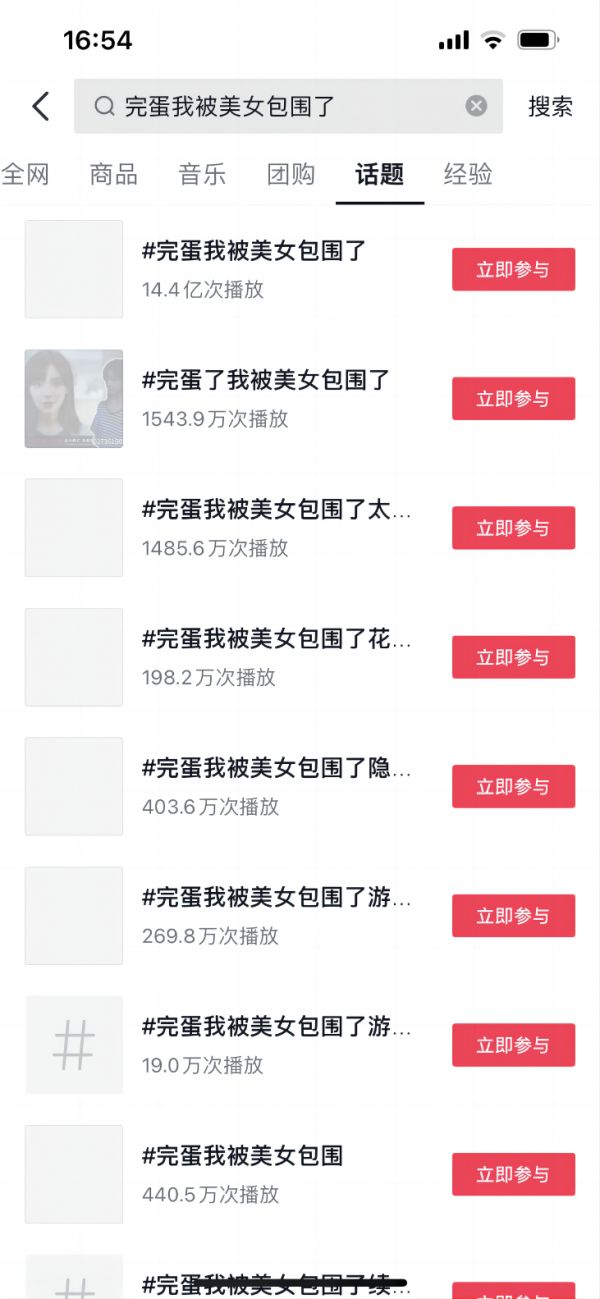Join the topic with 198.2万次播放
This screenshot has height=1299, width=600.
513,657
